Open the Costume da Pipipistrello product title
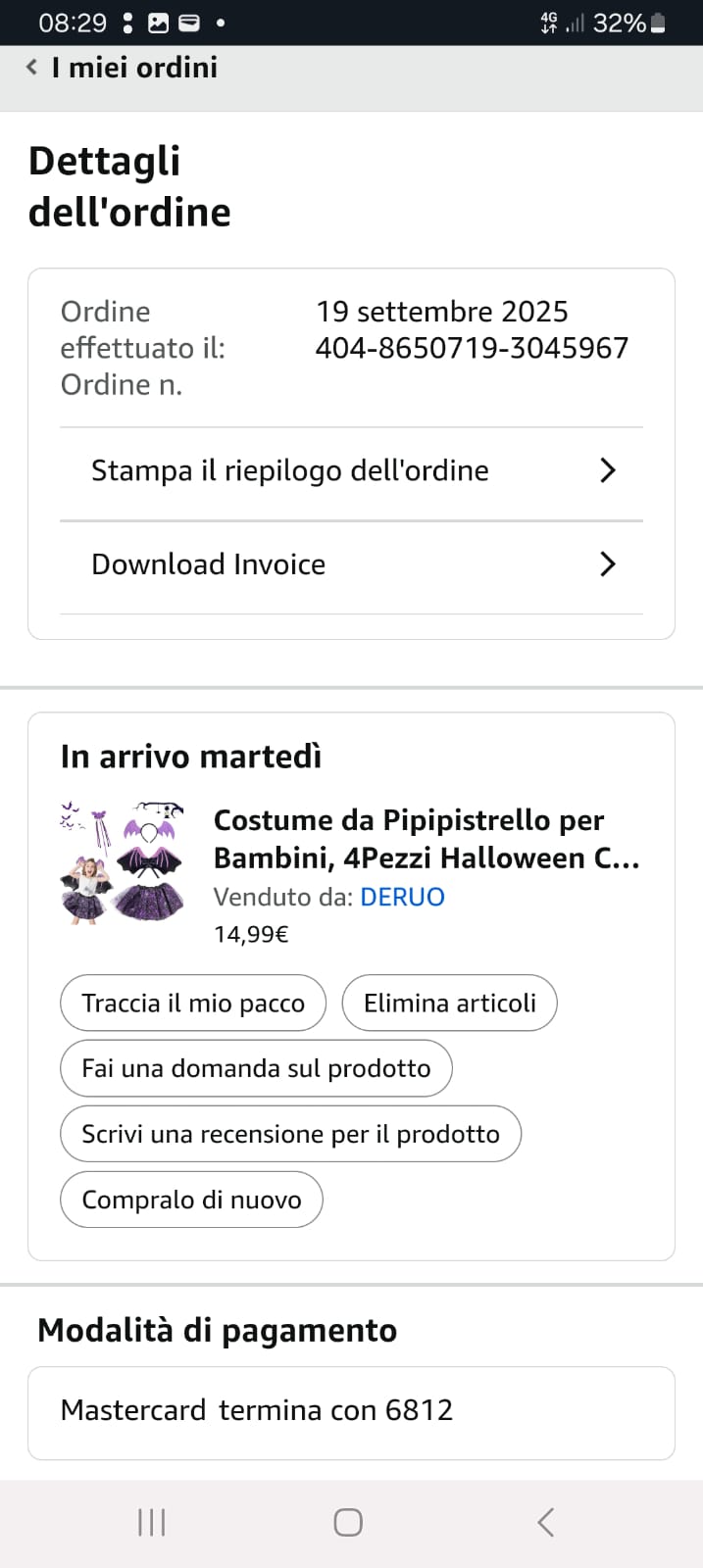The image size is (703, 1568). tap(426, 839)
